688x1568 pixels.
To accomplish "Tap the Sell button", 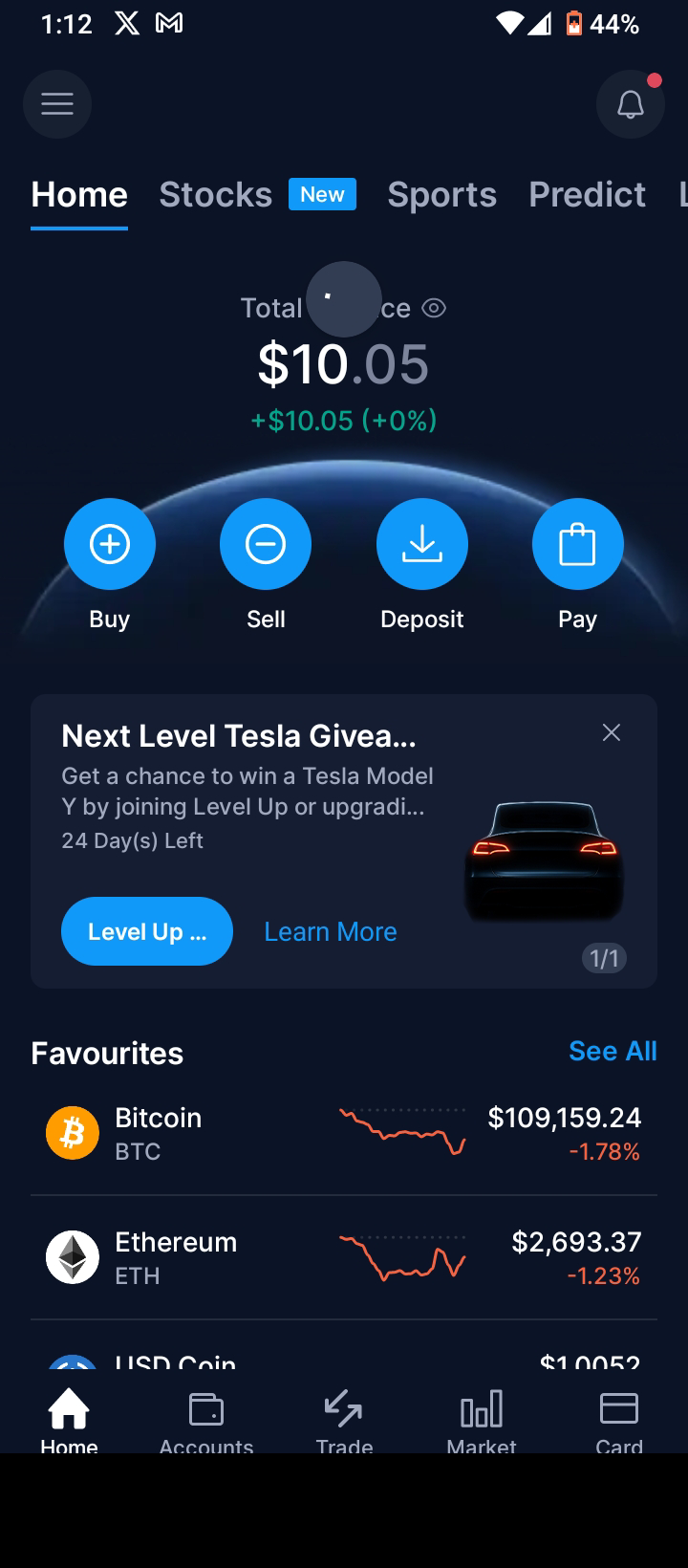I will [x=266, y=544].
